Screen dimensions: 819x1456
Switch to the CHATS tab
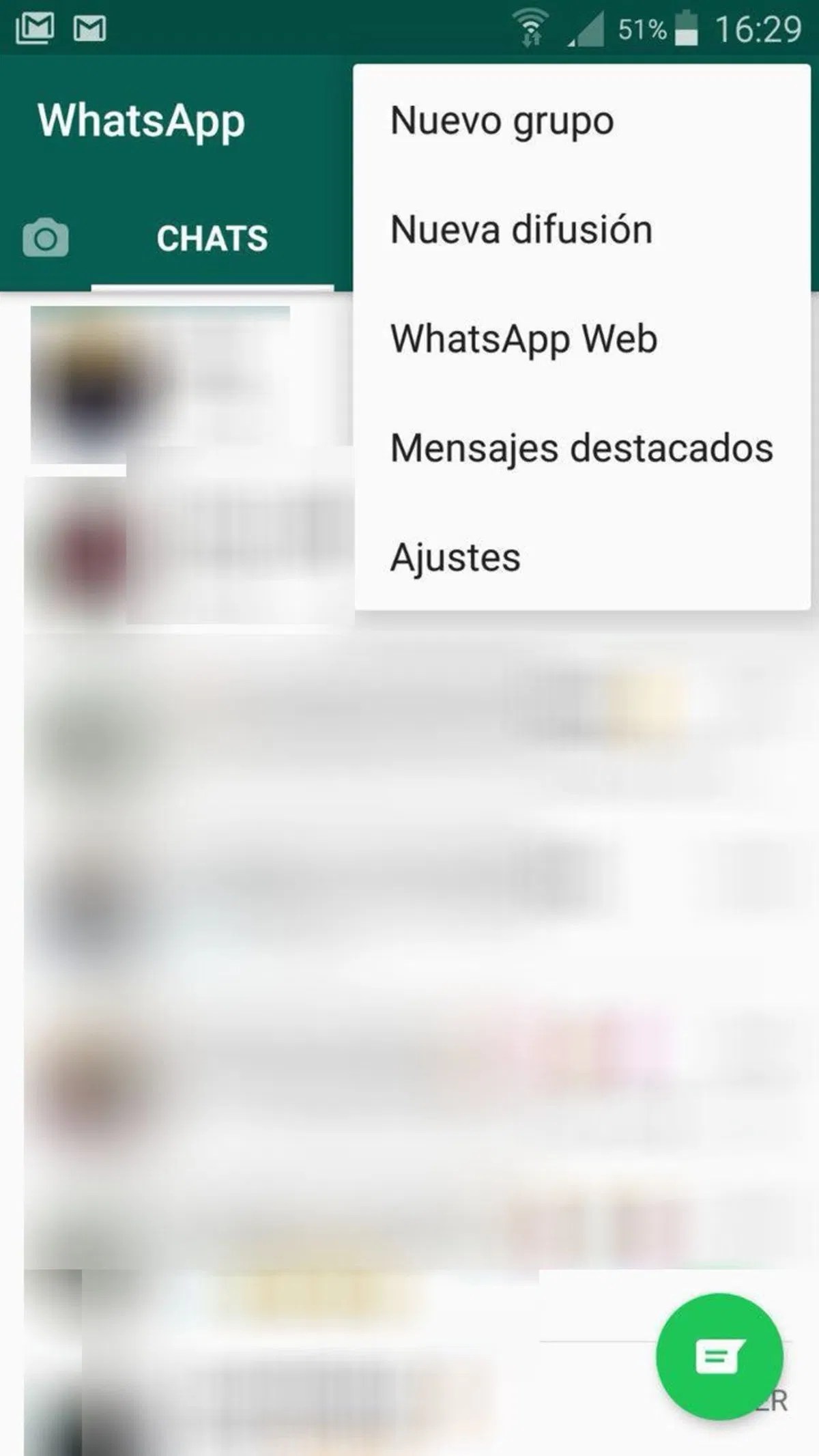[212, 238]
